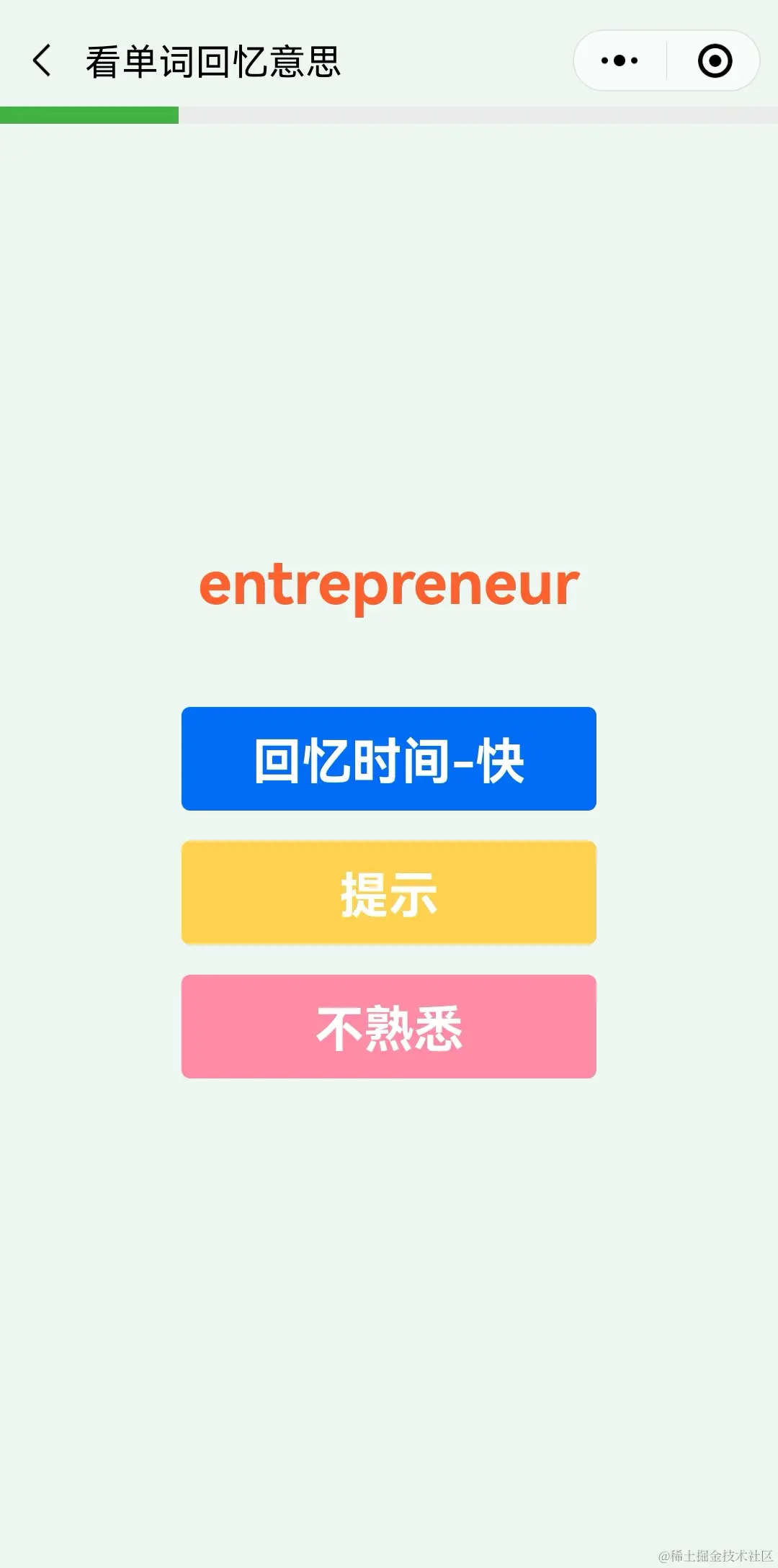Show the 提示 hint for this word
Viewport: 778px width, 1568px height.
coord(389,893)
